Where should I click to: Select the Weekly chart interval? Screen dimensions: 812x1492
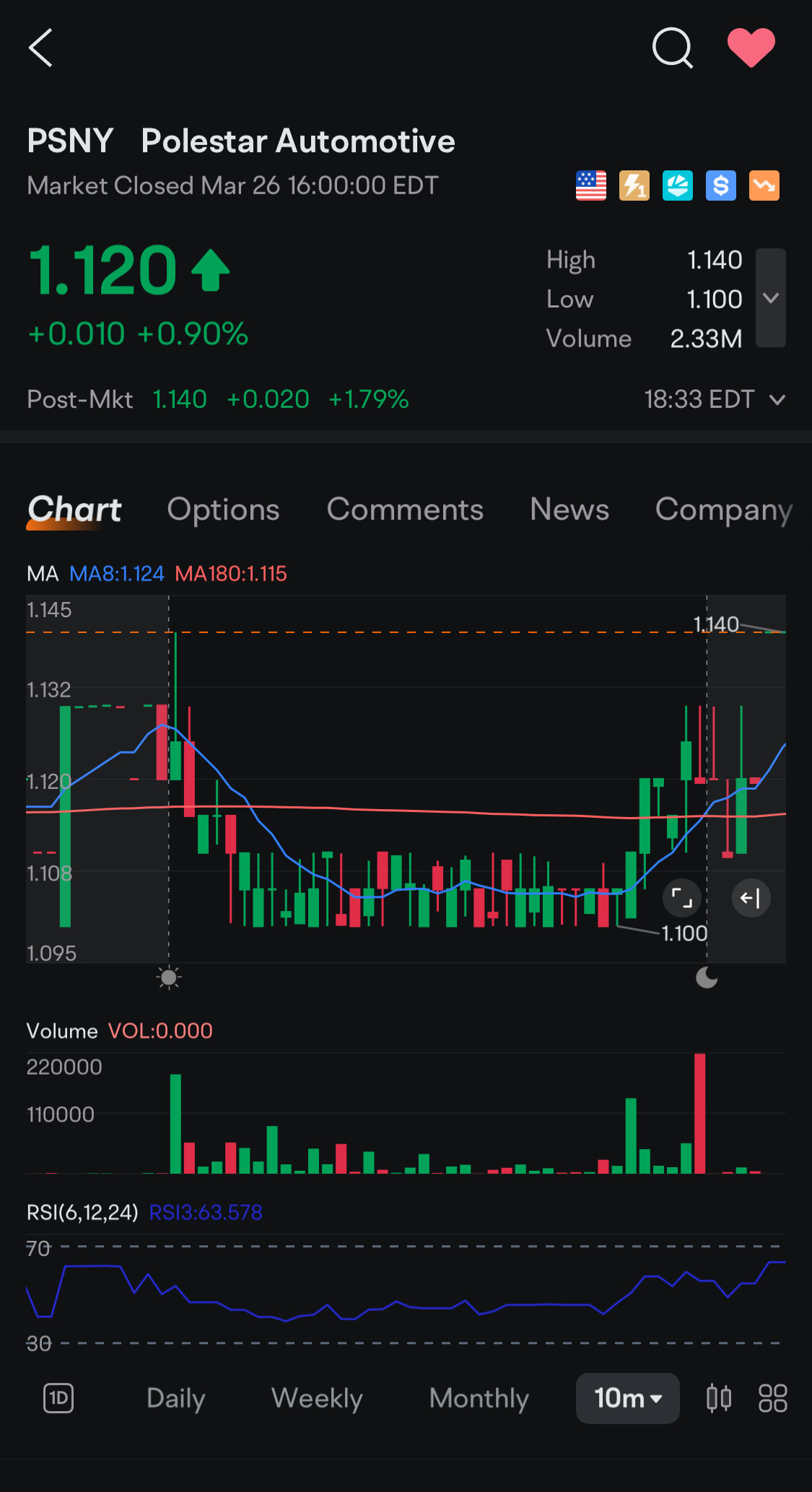(x=317, y=1398)
